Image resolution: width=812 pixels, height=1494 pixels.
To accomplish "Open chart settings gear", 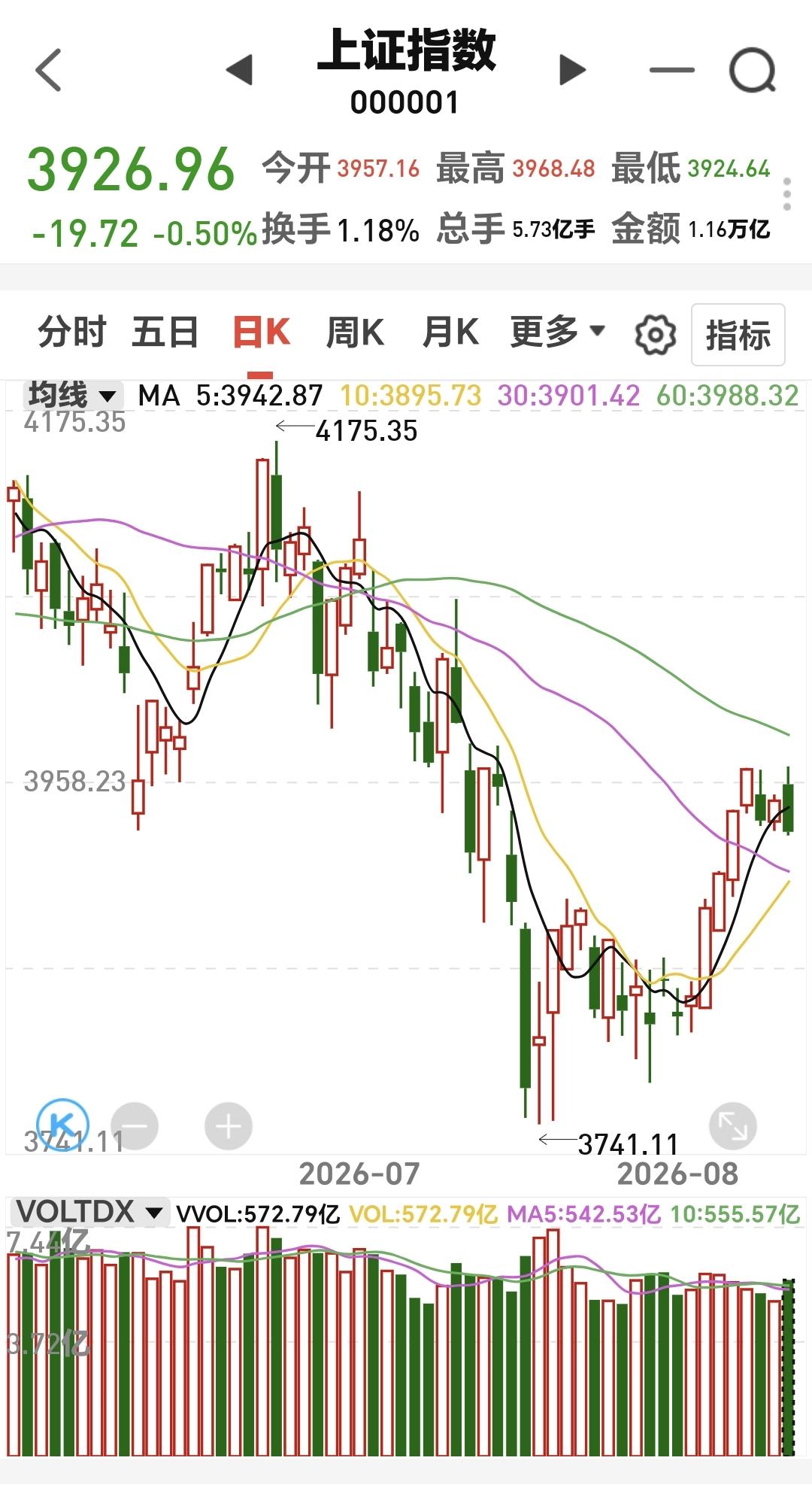I will (x=656, y=335).
